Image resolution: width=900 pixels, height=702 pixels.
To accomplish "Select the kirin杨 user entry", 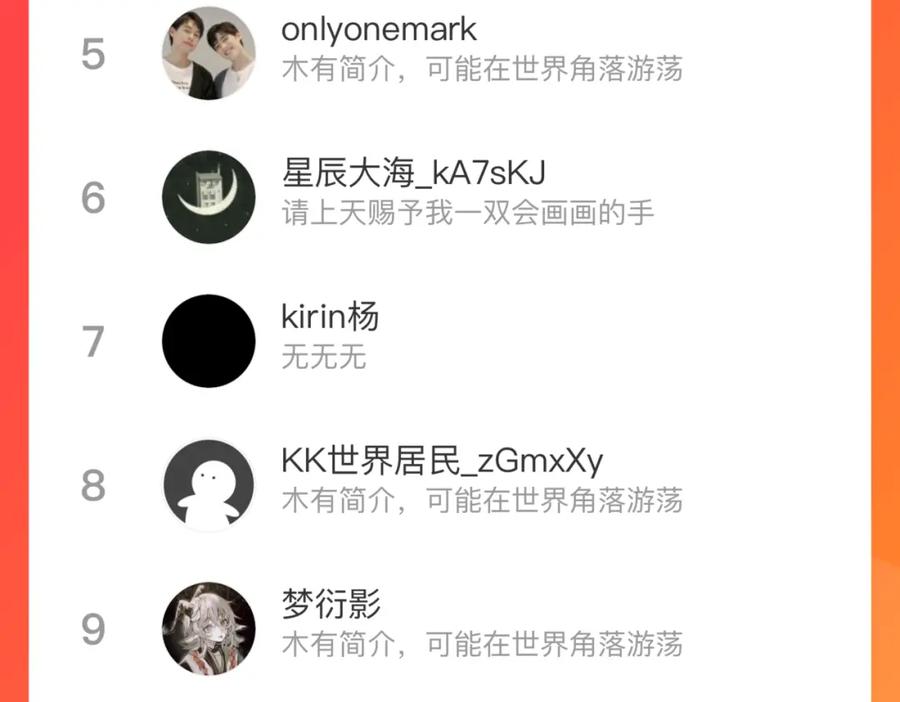I will pos(450,341).
